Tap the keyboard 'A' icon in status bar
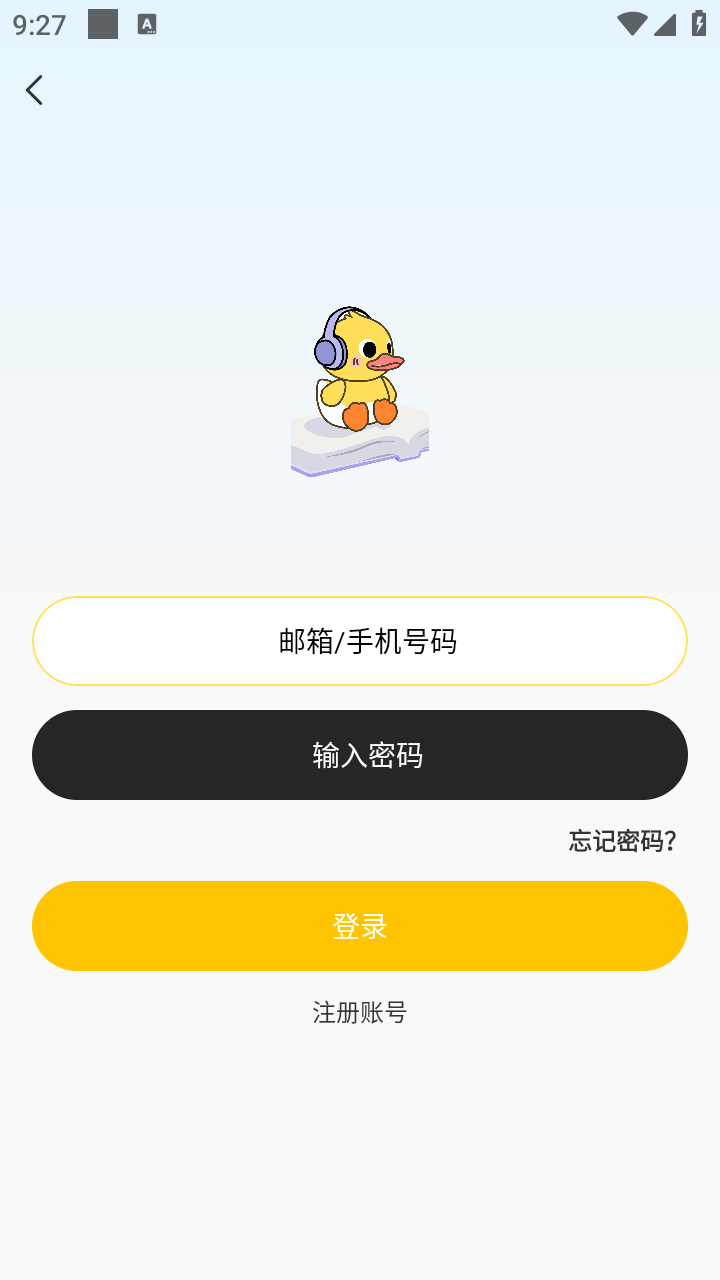The width and height of the screenshot is (720, 1280). (148, 24)
